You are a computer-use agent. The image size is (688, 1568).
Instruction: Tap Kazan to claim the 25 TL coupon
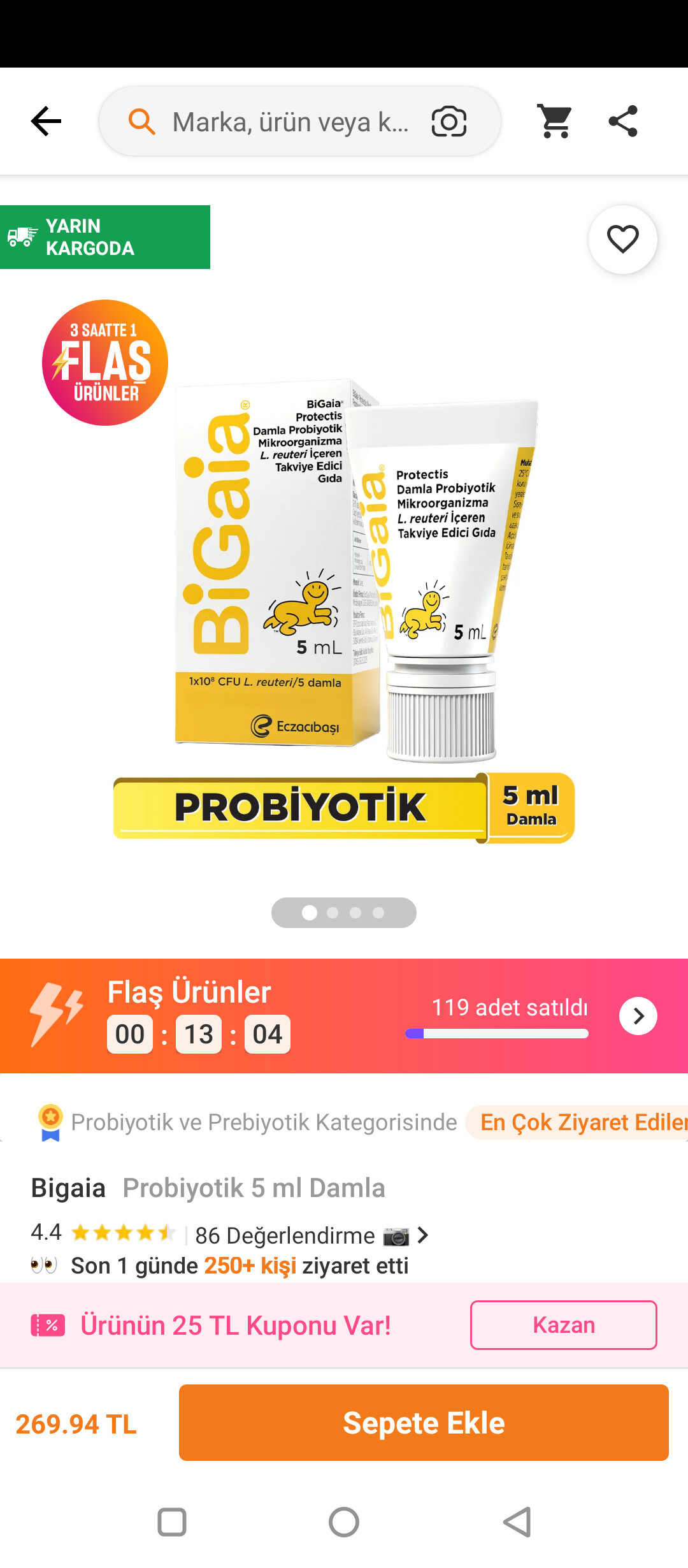click(x=564, y=1325)
